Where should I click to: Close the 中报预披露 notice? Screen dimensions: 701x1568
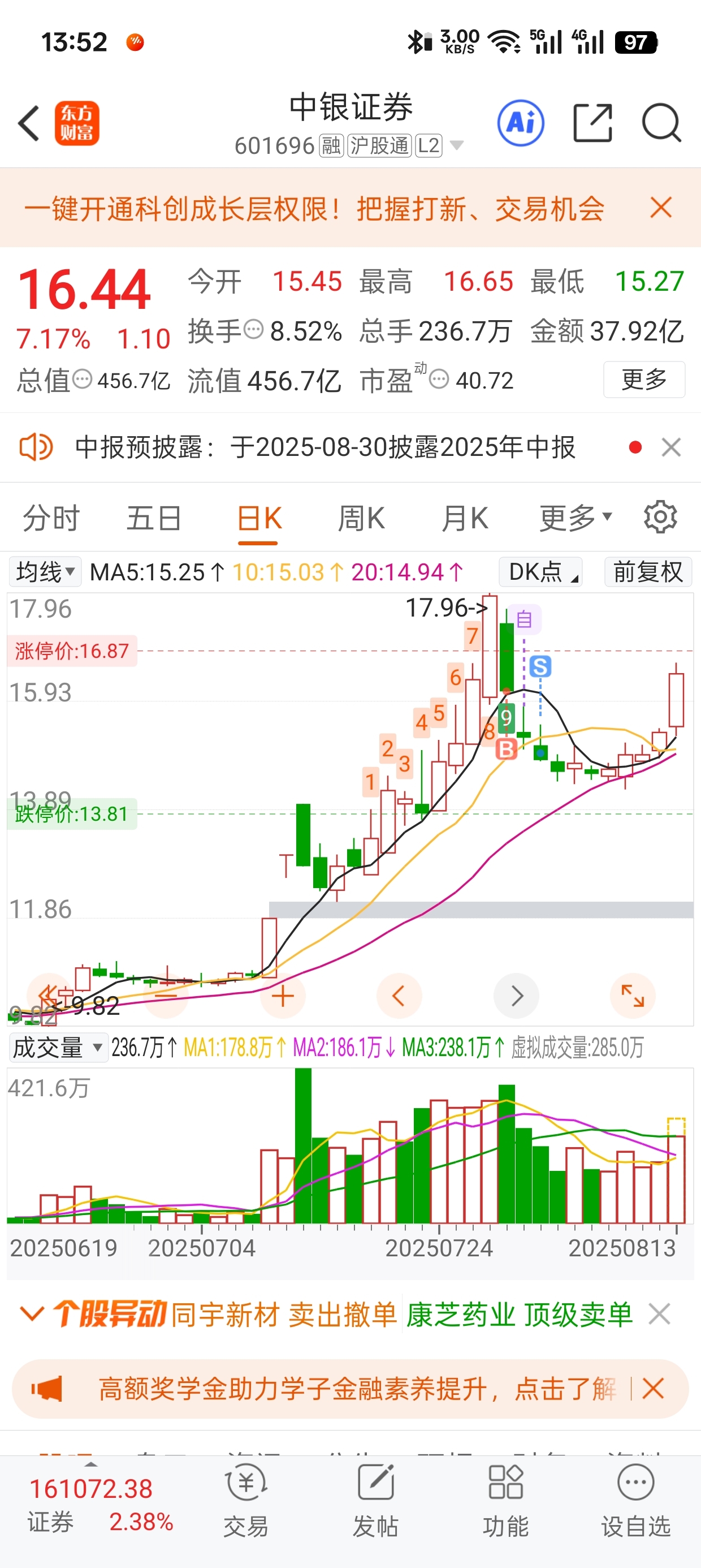pos(670,447)
